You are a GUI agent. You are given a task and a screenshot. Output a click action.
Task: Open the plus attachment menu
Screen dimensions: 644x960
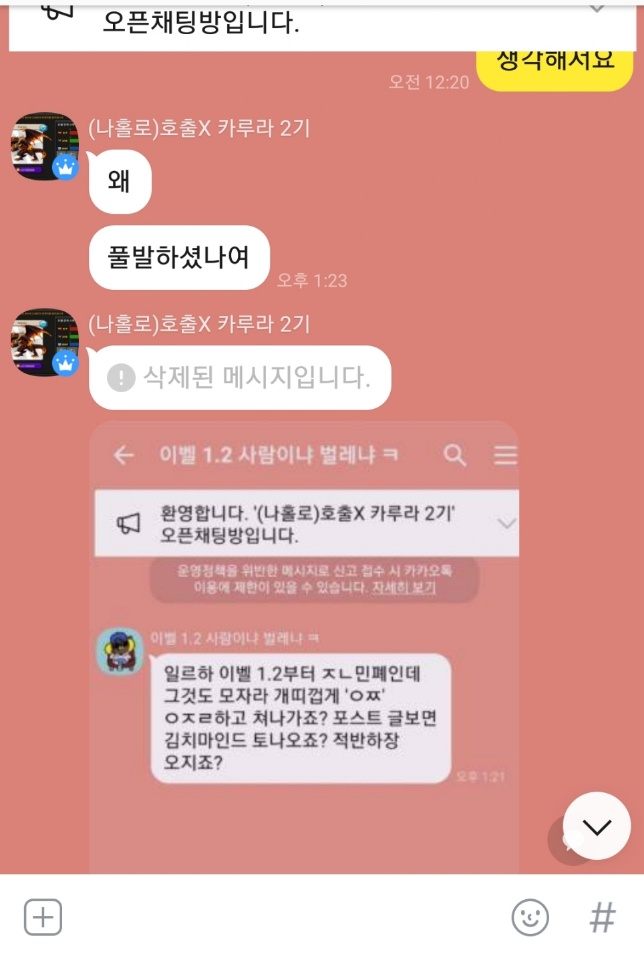(43, 917)
